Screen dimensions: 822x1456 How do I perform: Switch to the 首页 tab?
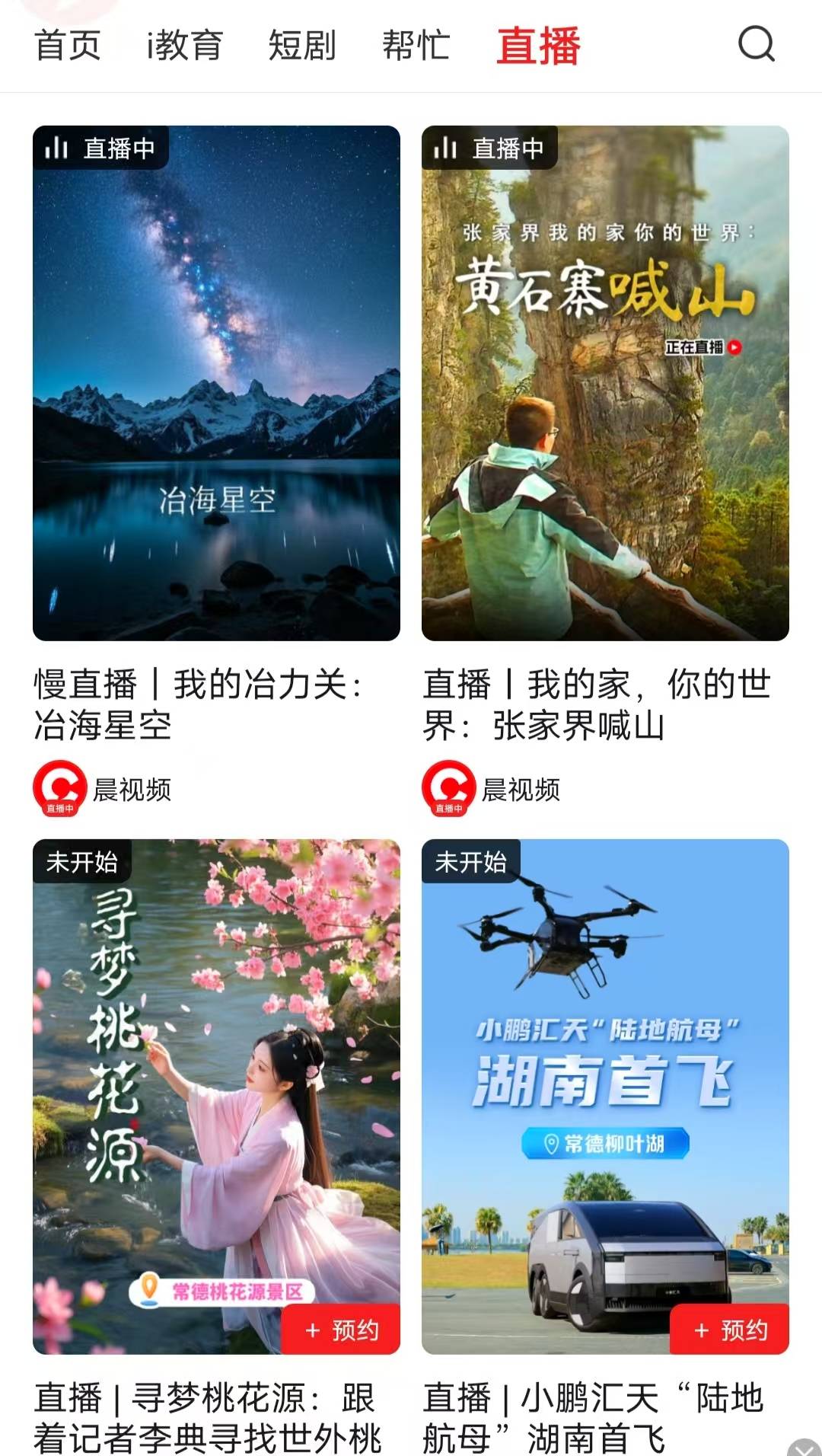tap(68, 45)
